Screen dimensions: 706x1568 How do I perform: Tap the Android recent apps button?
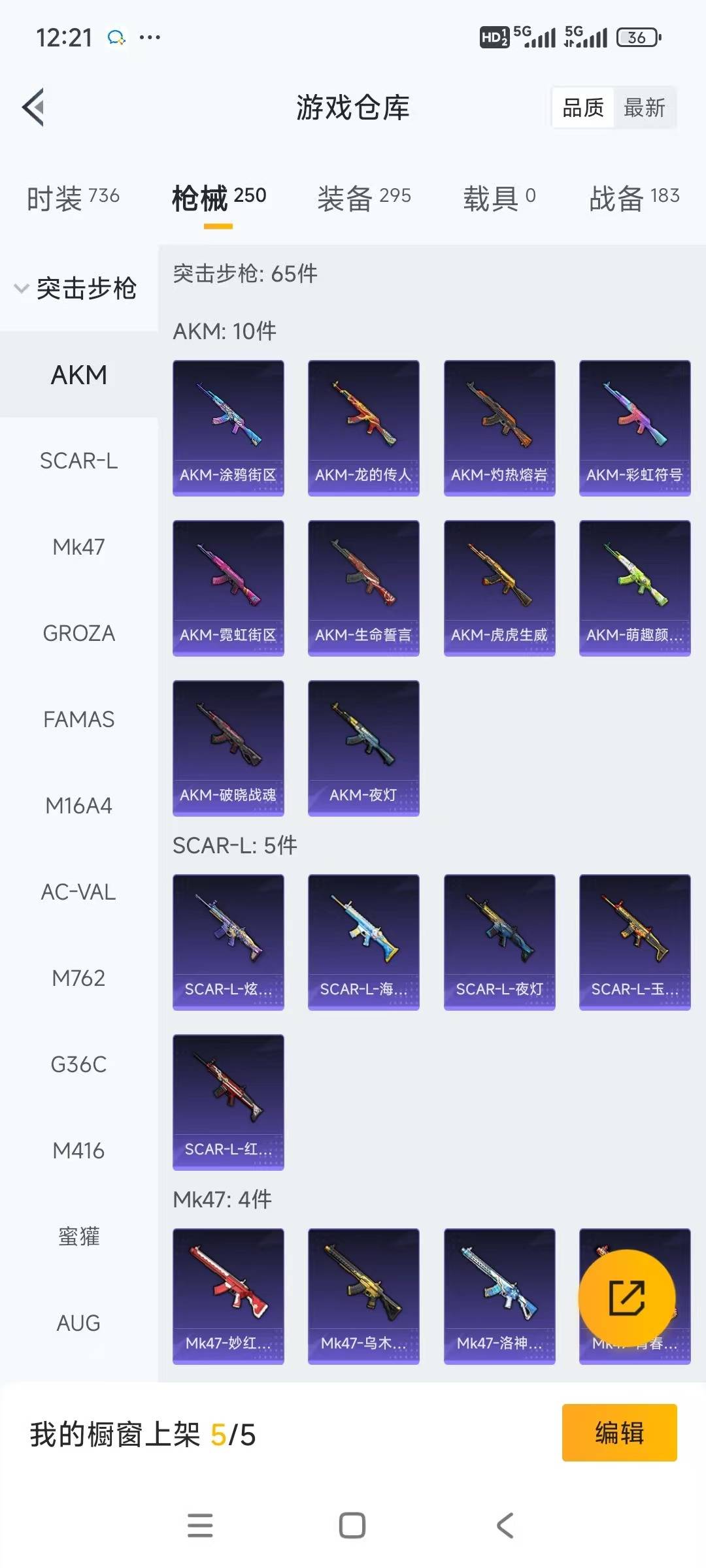tap(201, 1526)
